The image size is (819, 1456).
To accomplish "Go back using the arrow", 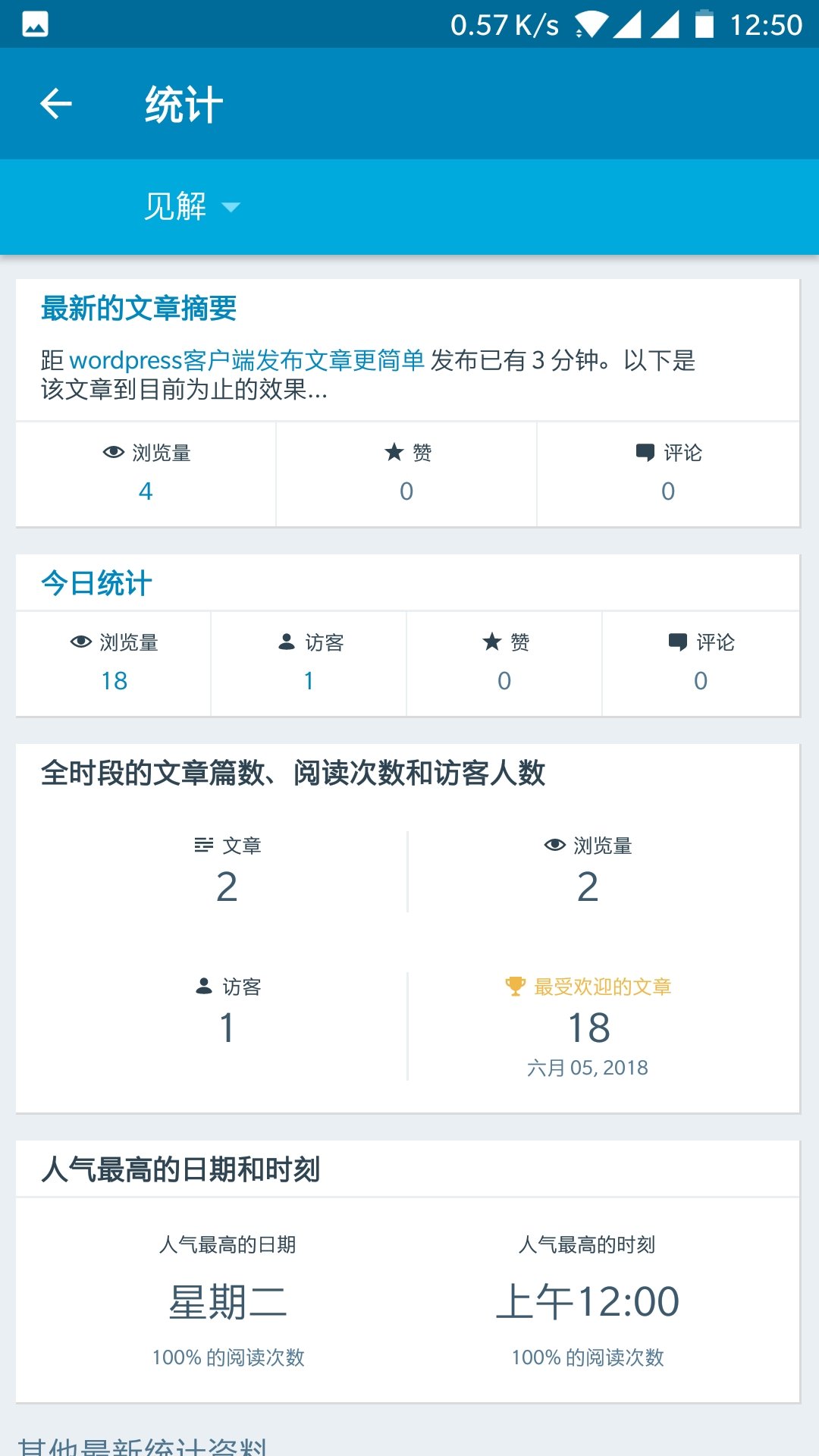I will tap(55, 104).
